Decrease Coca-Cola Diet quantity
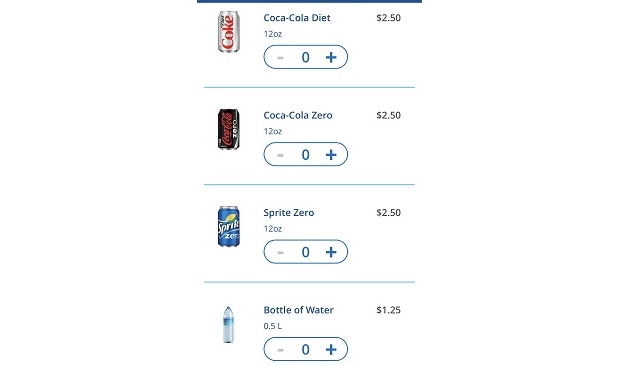620x365 pixels. coord(280,58)
